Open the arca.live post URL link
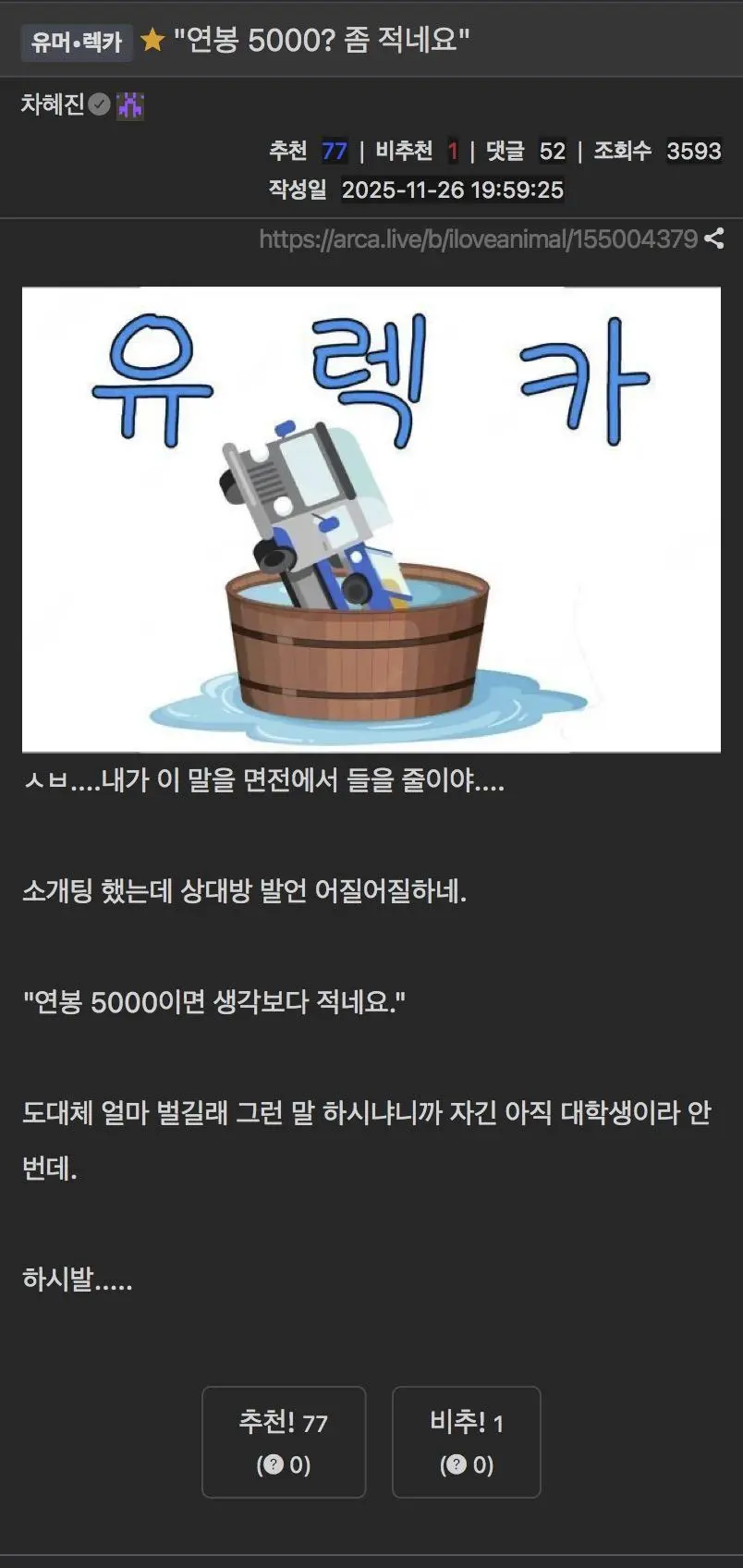The width and height of the screenshot is (743, 1568). tap(478, 239)
